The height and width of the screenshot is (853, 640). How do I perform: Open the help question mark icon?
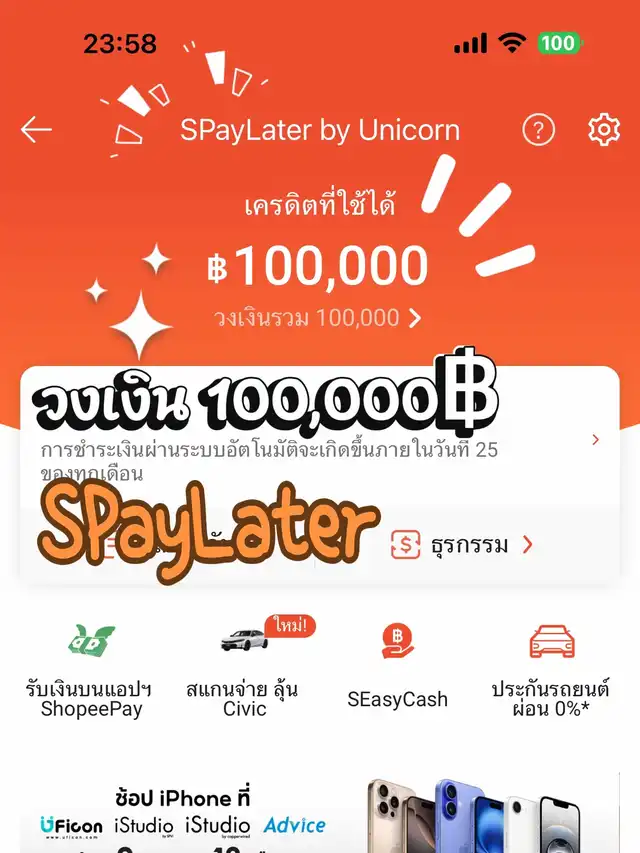coord(538,130)
